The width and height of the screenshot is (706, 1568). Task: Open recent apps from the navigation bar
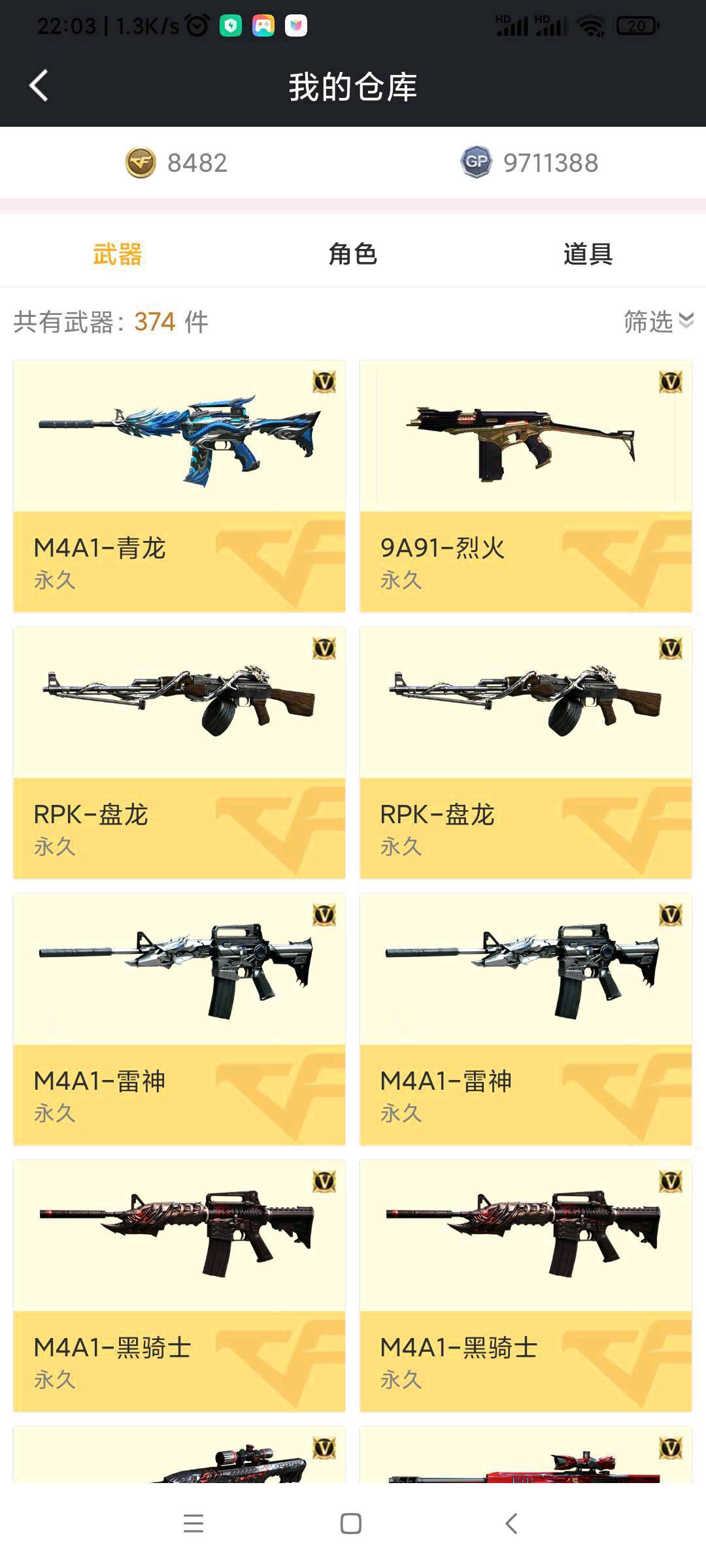click(193, 1524)
